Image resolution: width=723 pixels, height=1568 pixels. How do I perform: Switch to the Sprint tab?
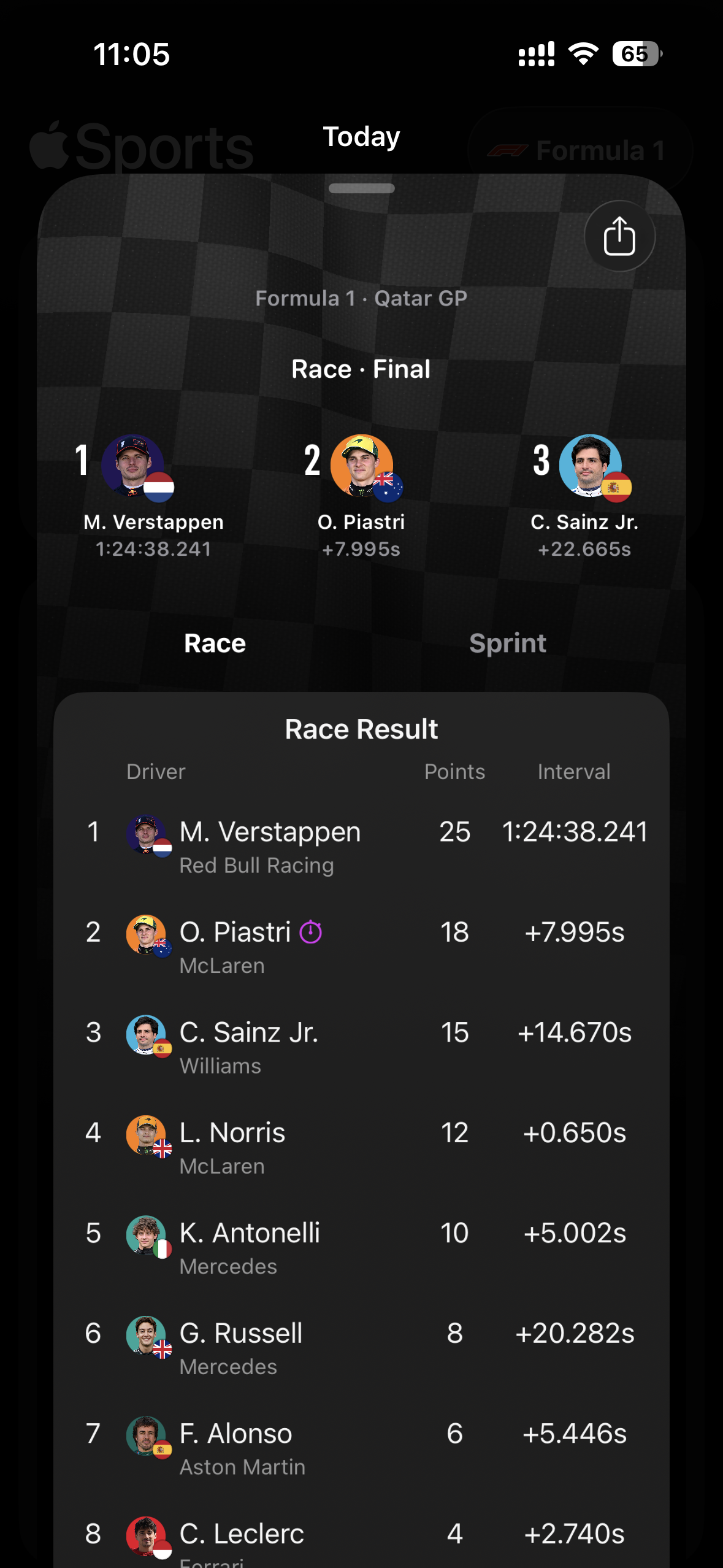coord(507,644)
